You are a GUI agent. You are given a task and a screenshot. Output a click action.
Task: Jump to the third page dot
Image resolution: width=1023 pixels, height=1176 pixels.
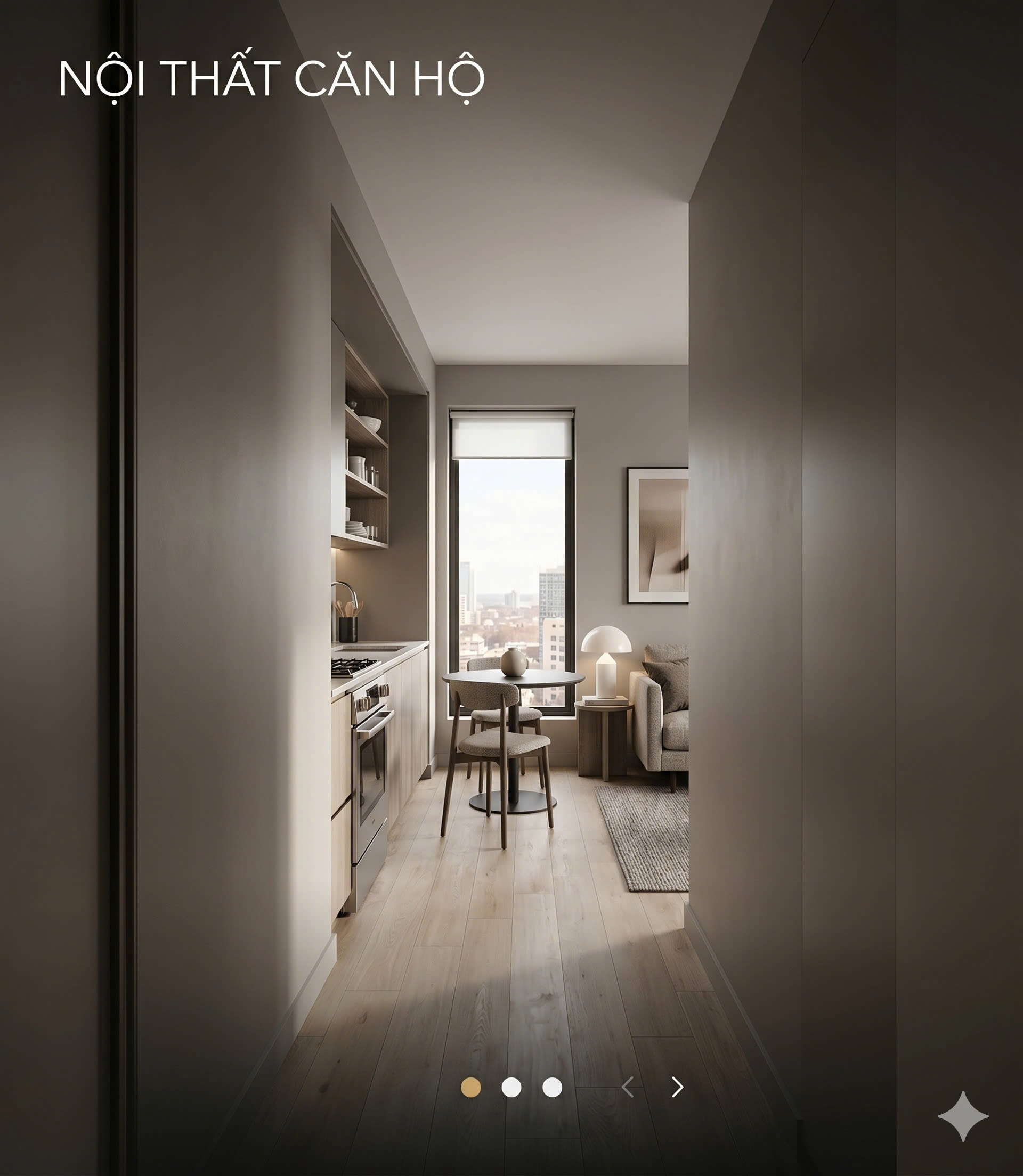(x=552, y=1087)
